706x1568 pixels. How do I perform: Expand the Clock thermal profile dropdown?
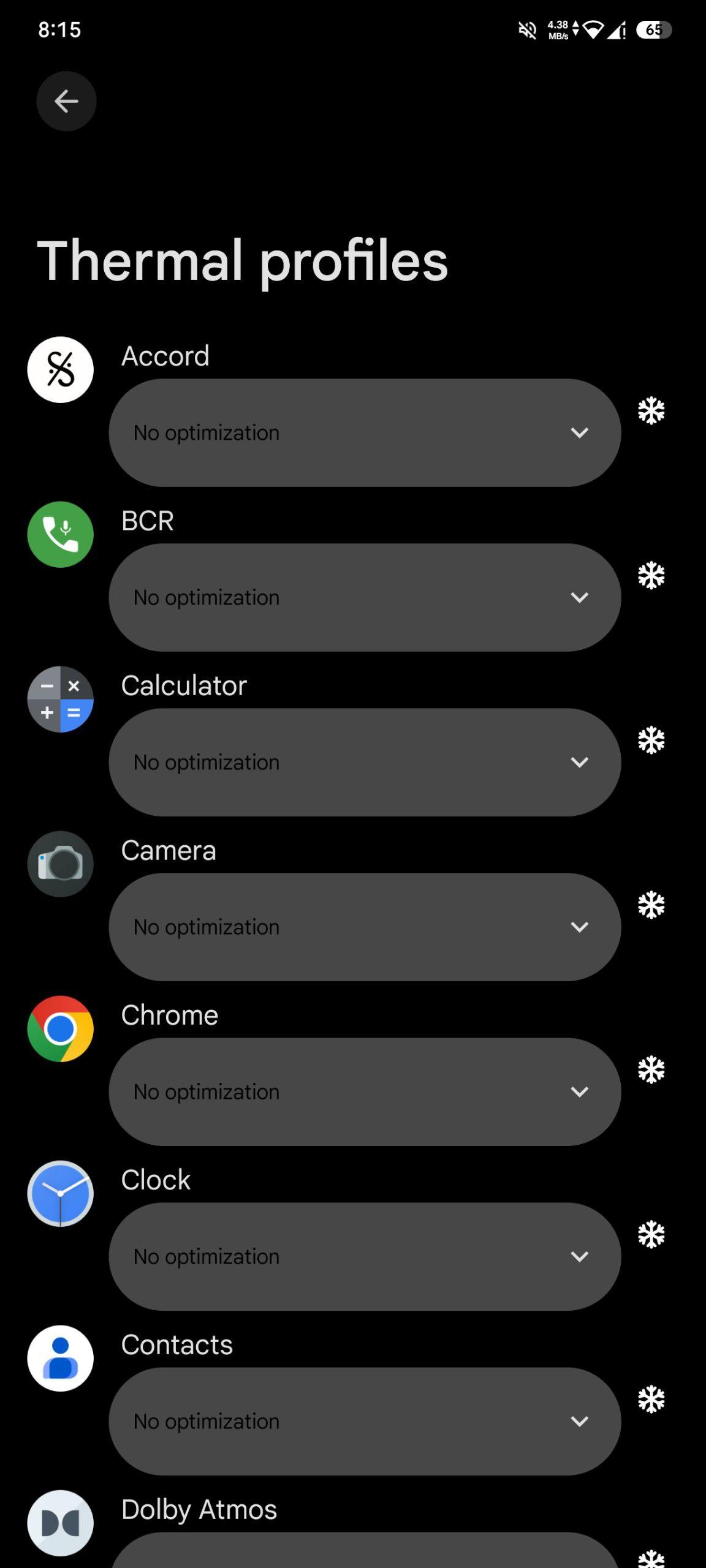364,1256
